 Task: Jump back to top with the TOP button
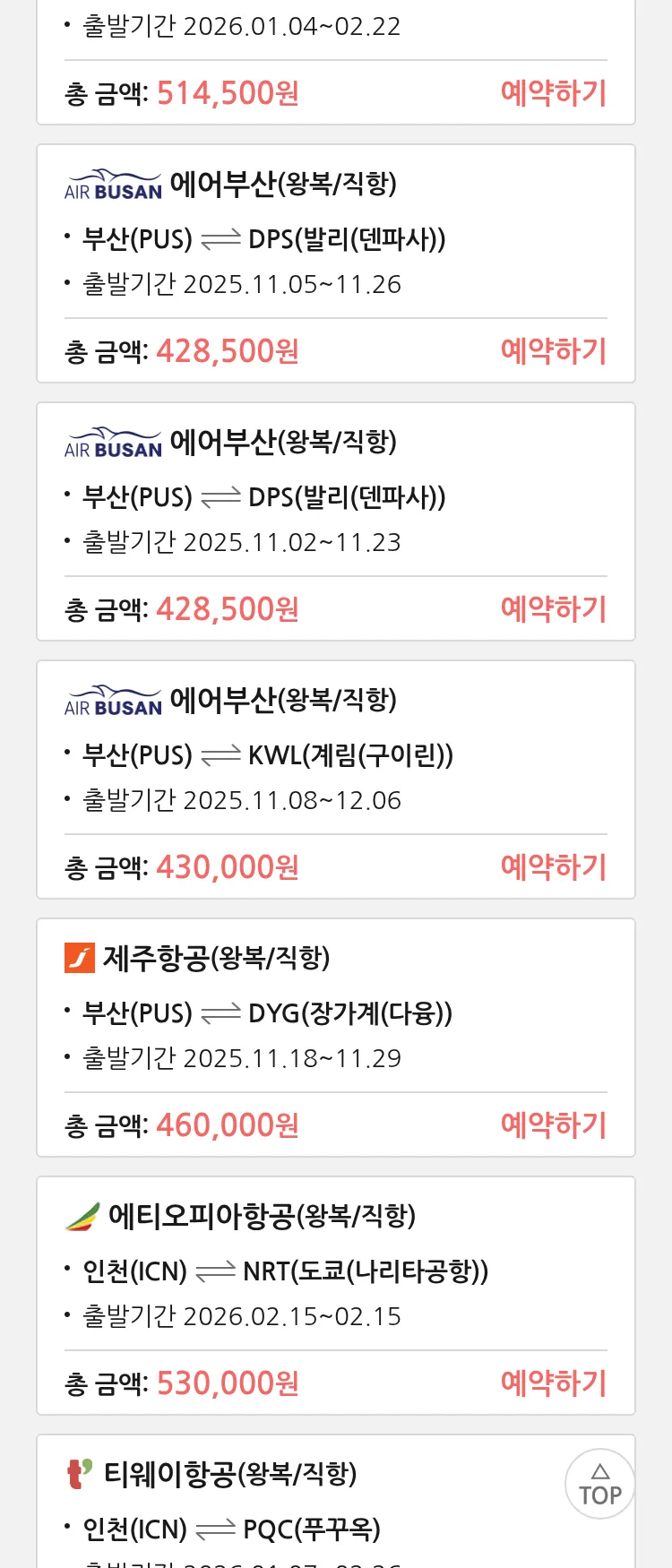pyautogui.click(x=599, y=1485)
